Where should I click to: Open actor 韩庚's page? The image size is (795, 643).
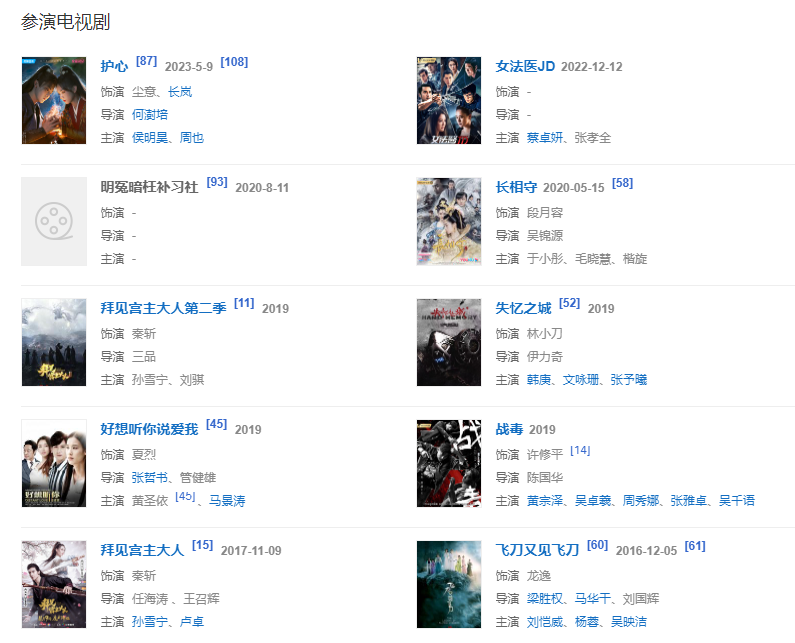click(539, 380)
